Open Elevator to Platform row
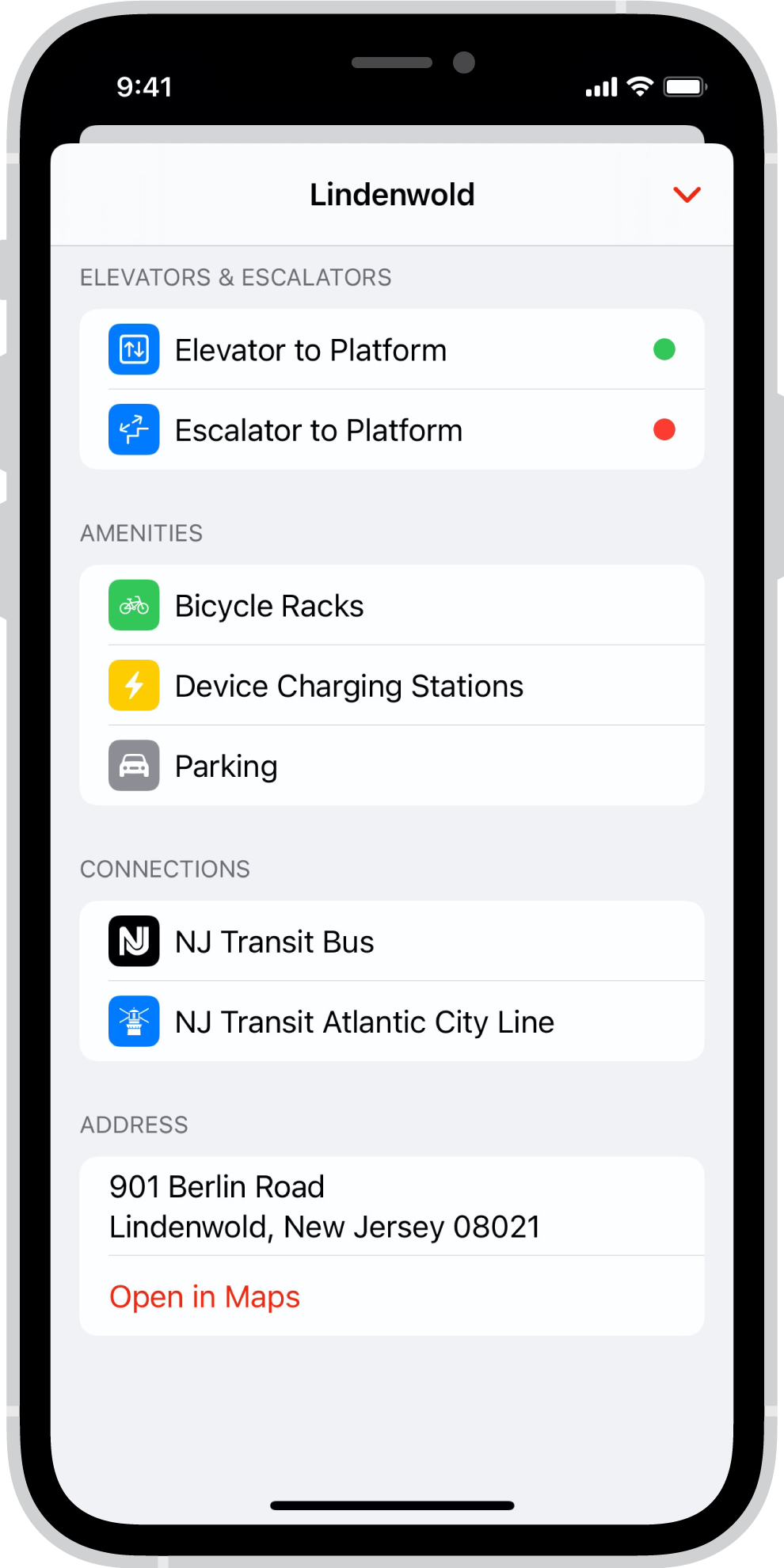The width and height of the screenshot is (784, 1568). [x=392, y=349]
